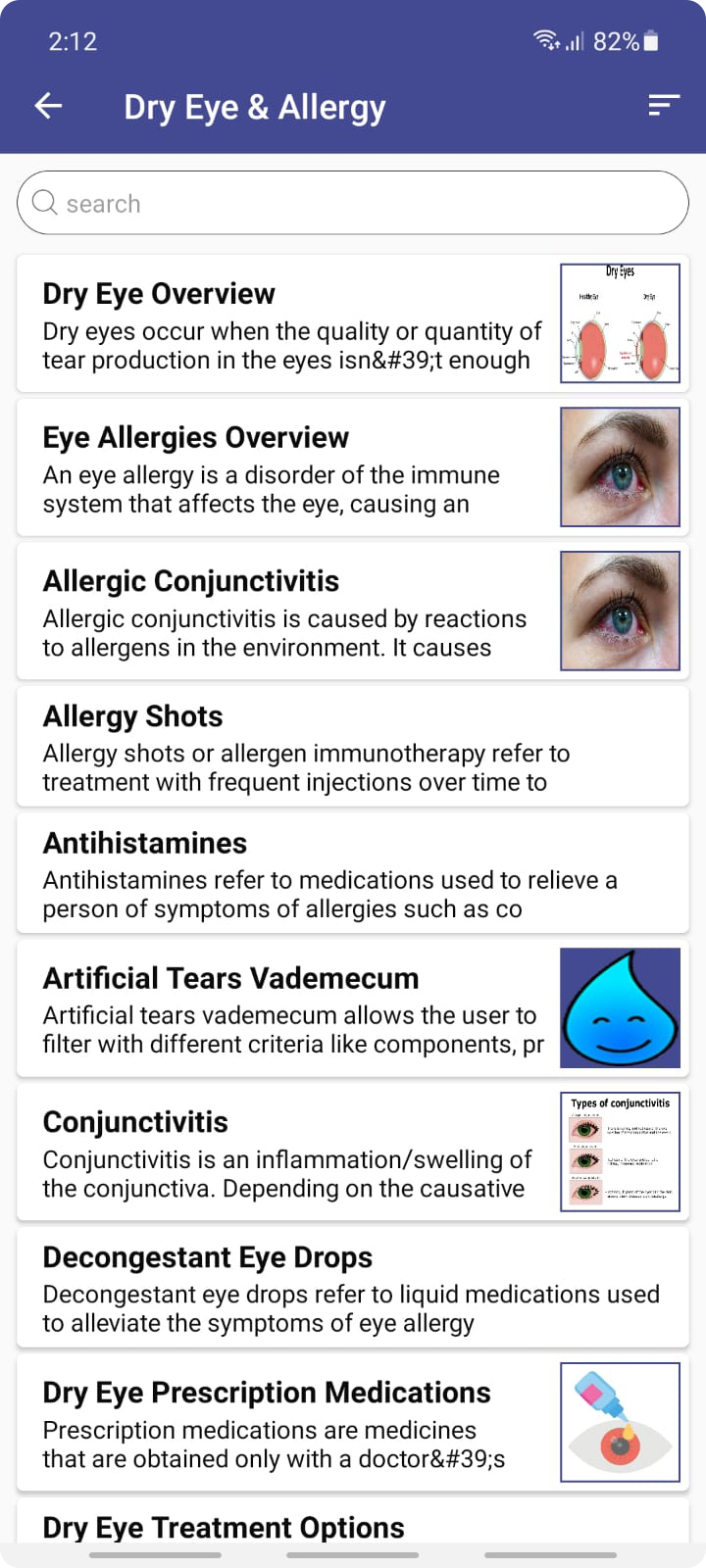Image resolution: width=706 pixels, height=1568 pixels.
Task: Open the sort menu icon
Action: pos(664,106)
